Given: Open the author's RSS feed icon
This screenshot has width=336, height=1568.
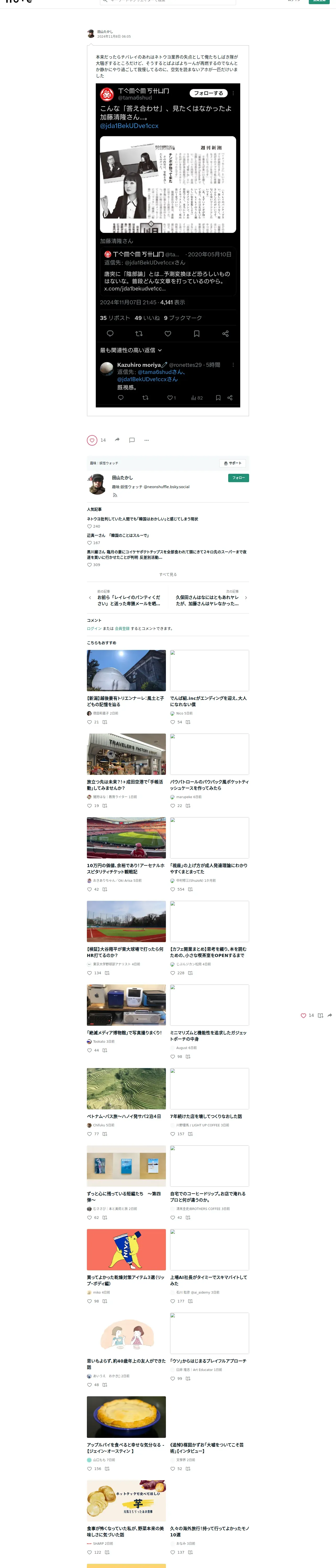Looking at the screenshot, I should pyautogui.click(x=115, y=495).
